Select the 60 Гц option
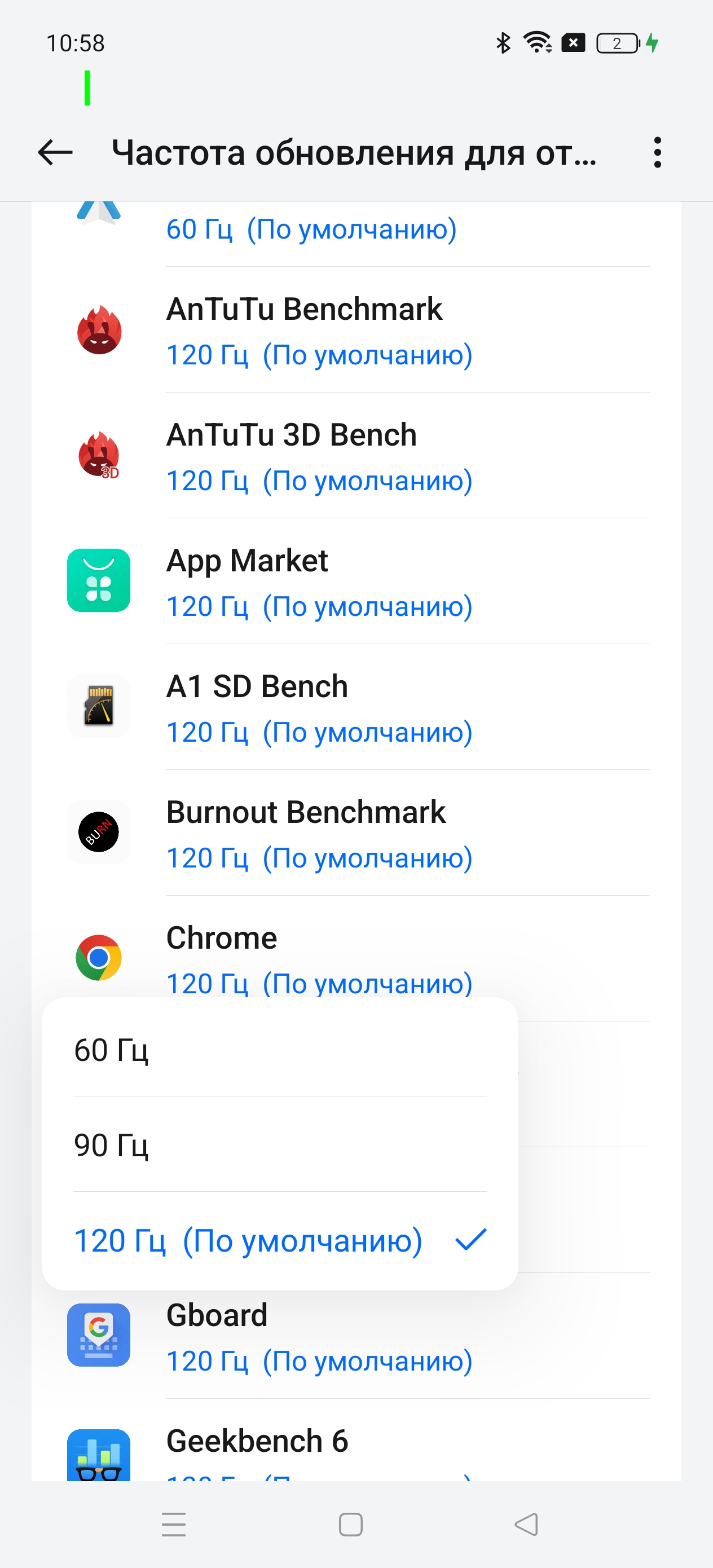The height and width of the screenshot is (1568, 713). [x=280, y=1050]
